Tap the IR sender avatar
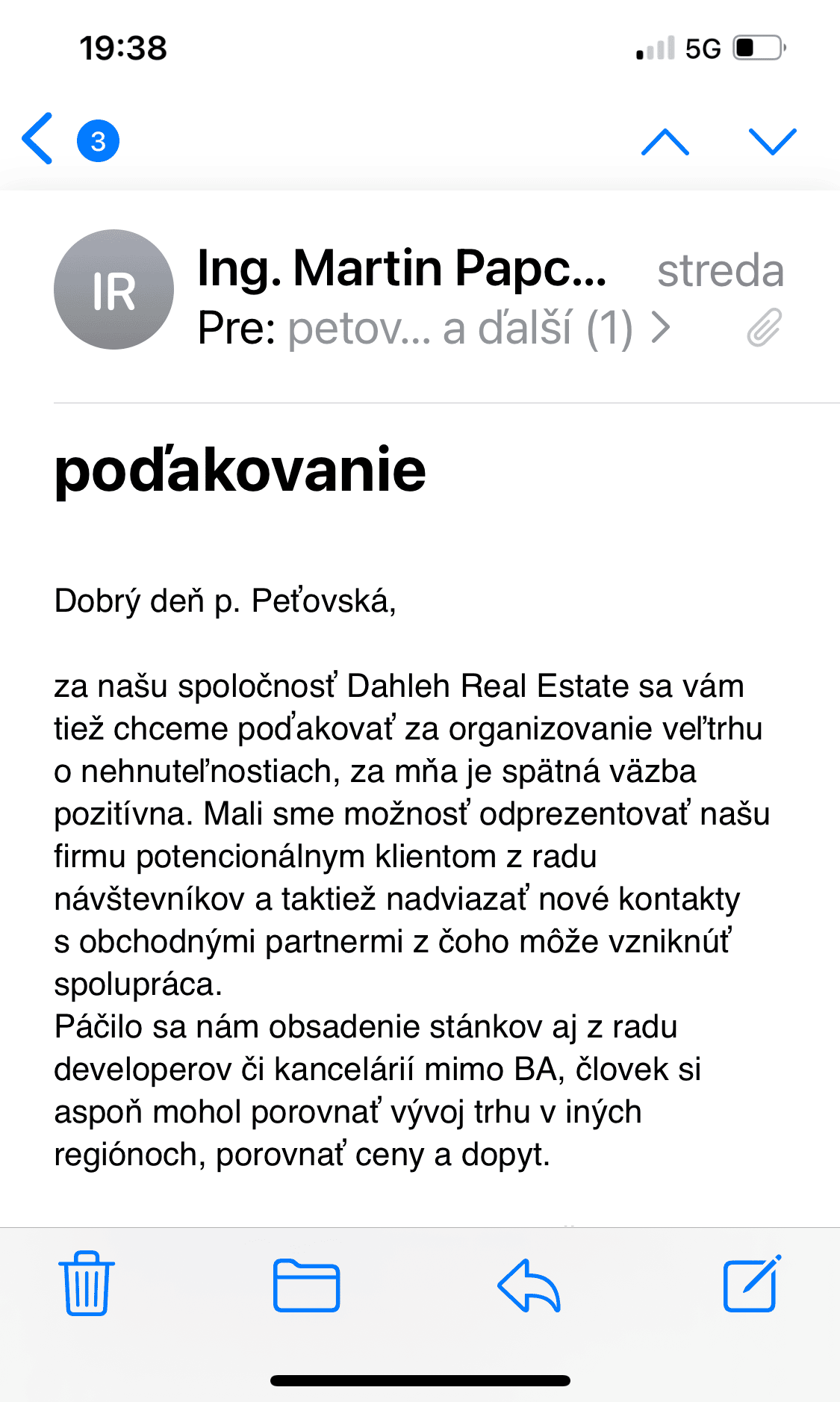The height and width of the screenshot is (1402, 840). [x=113, y=290]
